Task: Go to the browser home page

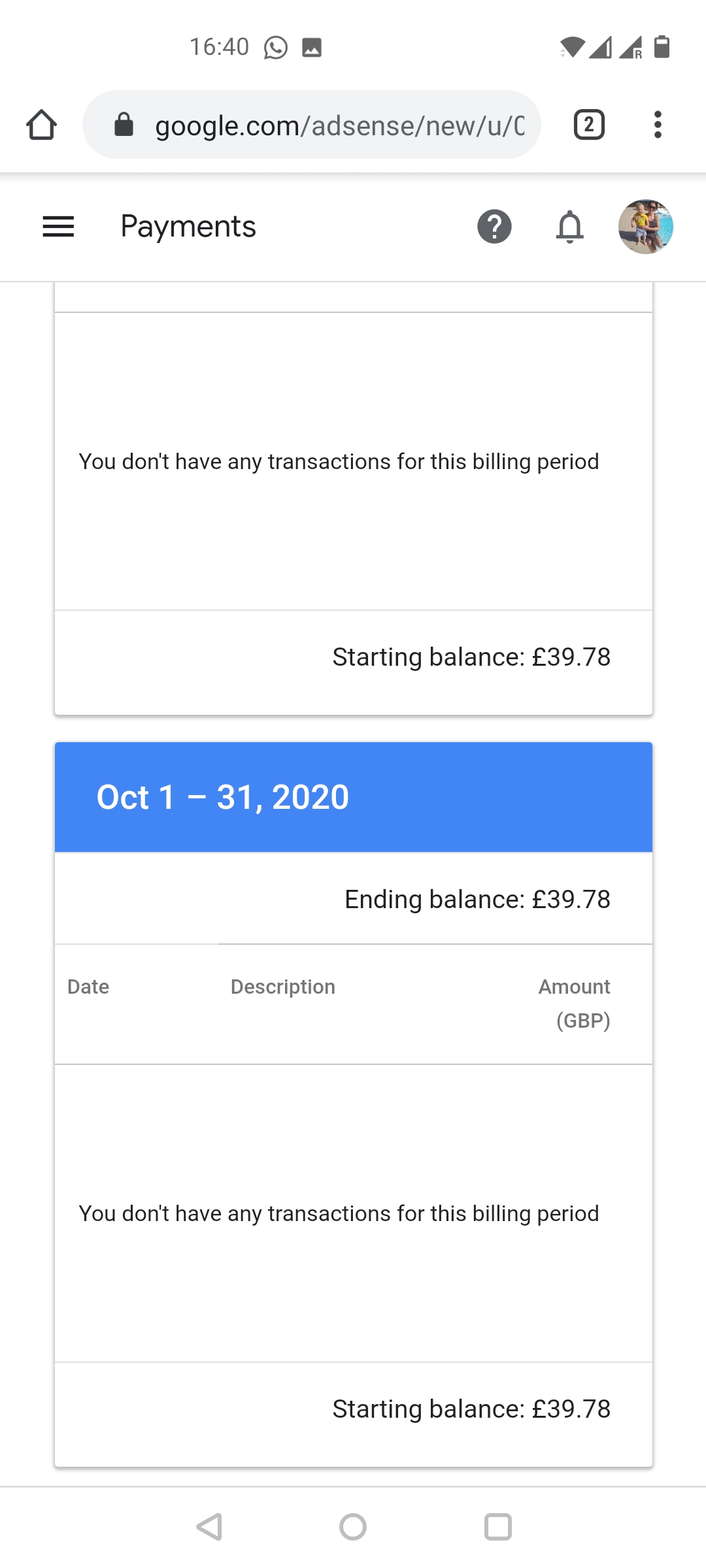Action: click(41, 125)
